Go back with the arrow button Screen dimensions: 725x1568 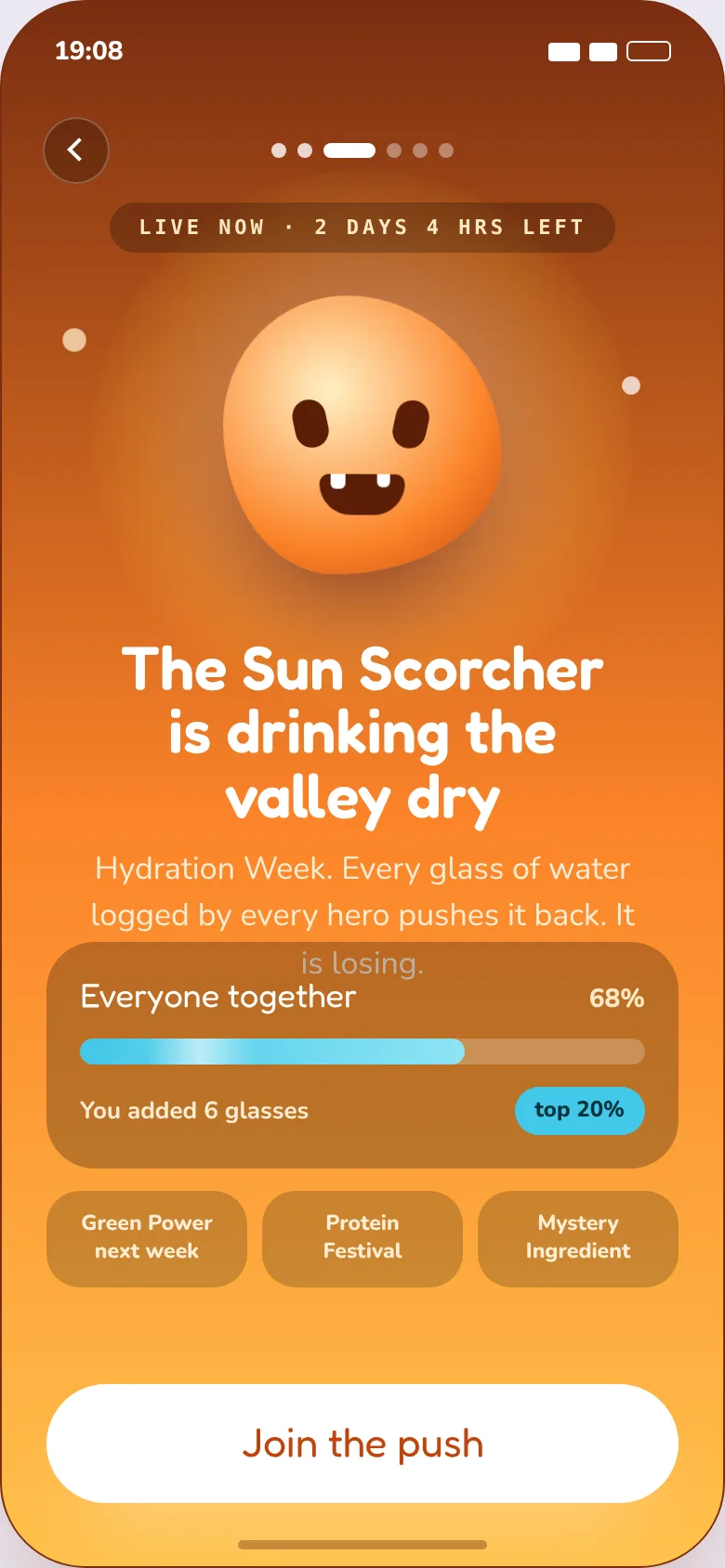pos(76,150)
